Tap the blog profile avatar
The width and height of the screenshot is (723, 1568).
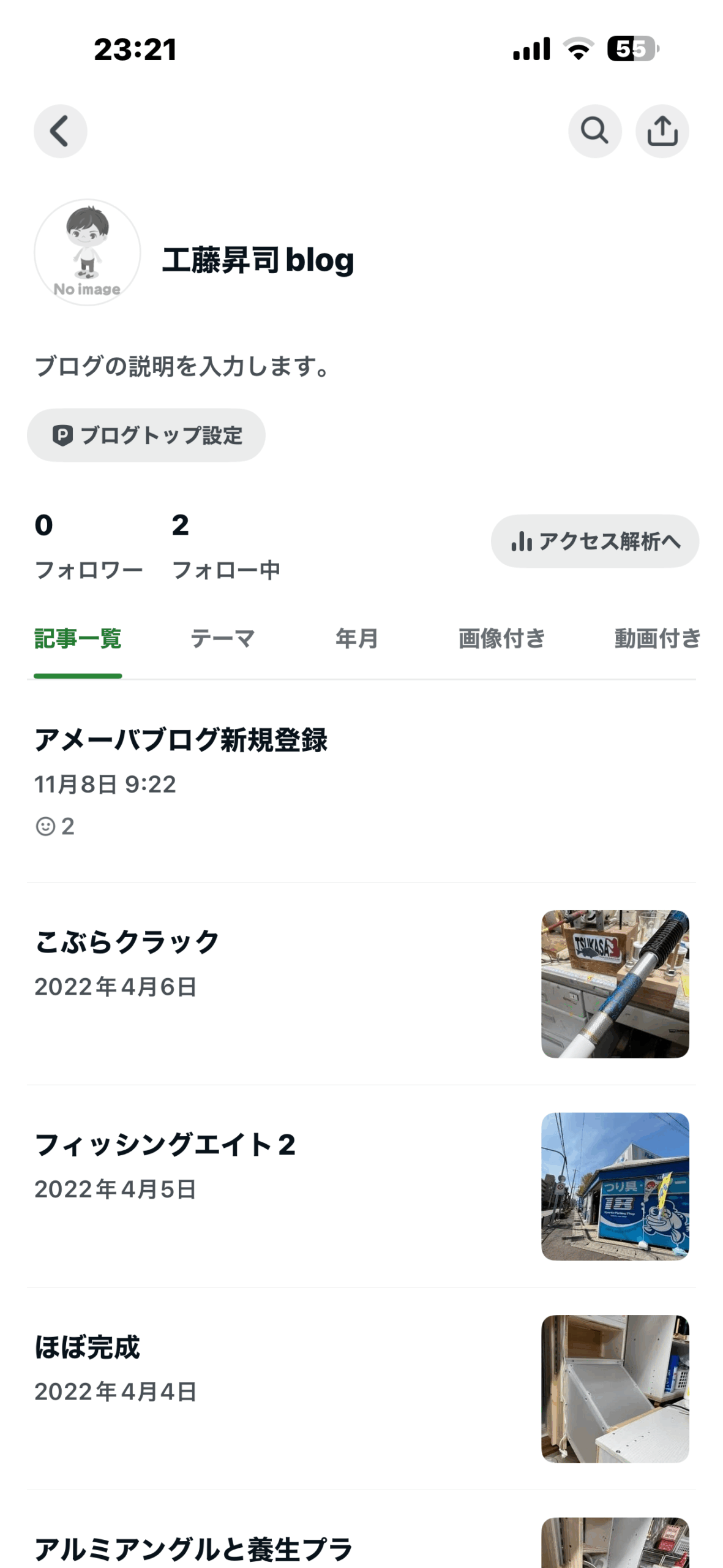(87, 252)
